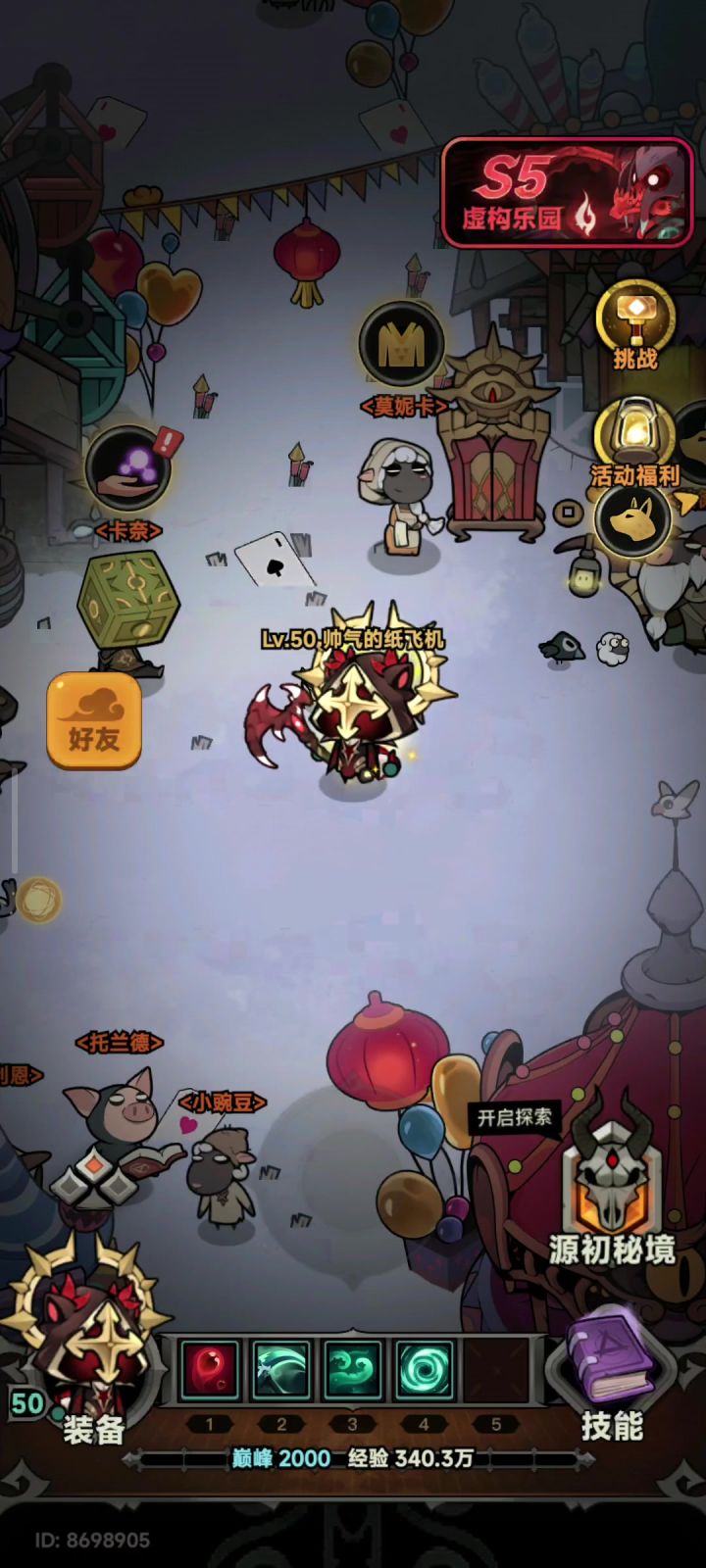Open the wolf head icon button
This screenshot has height=1568, width=706.
(x=632, y=519)
